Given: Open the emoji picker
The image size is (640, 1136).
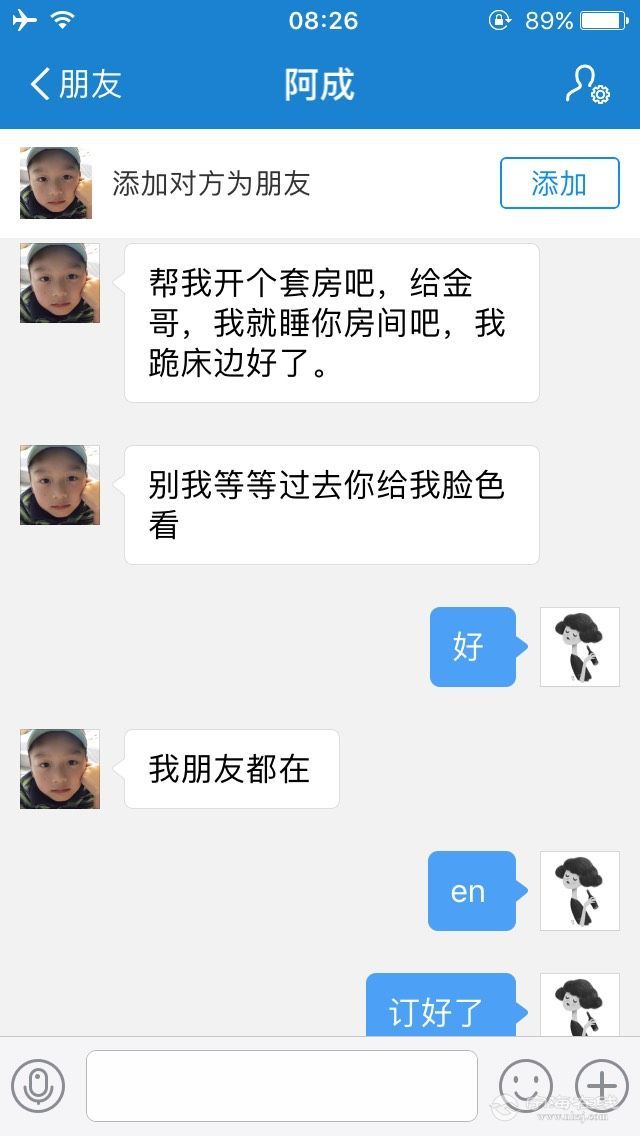Looking at the screenshot, I should tap(525, 1085).
